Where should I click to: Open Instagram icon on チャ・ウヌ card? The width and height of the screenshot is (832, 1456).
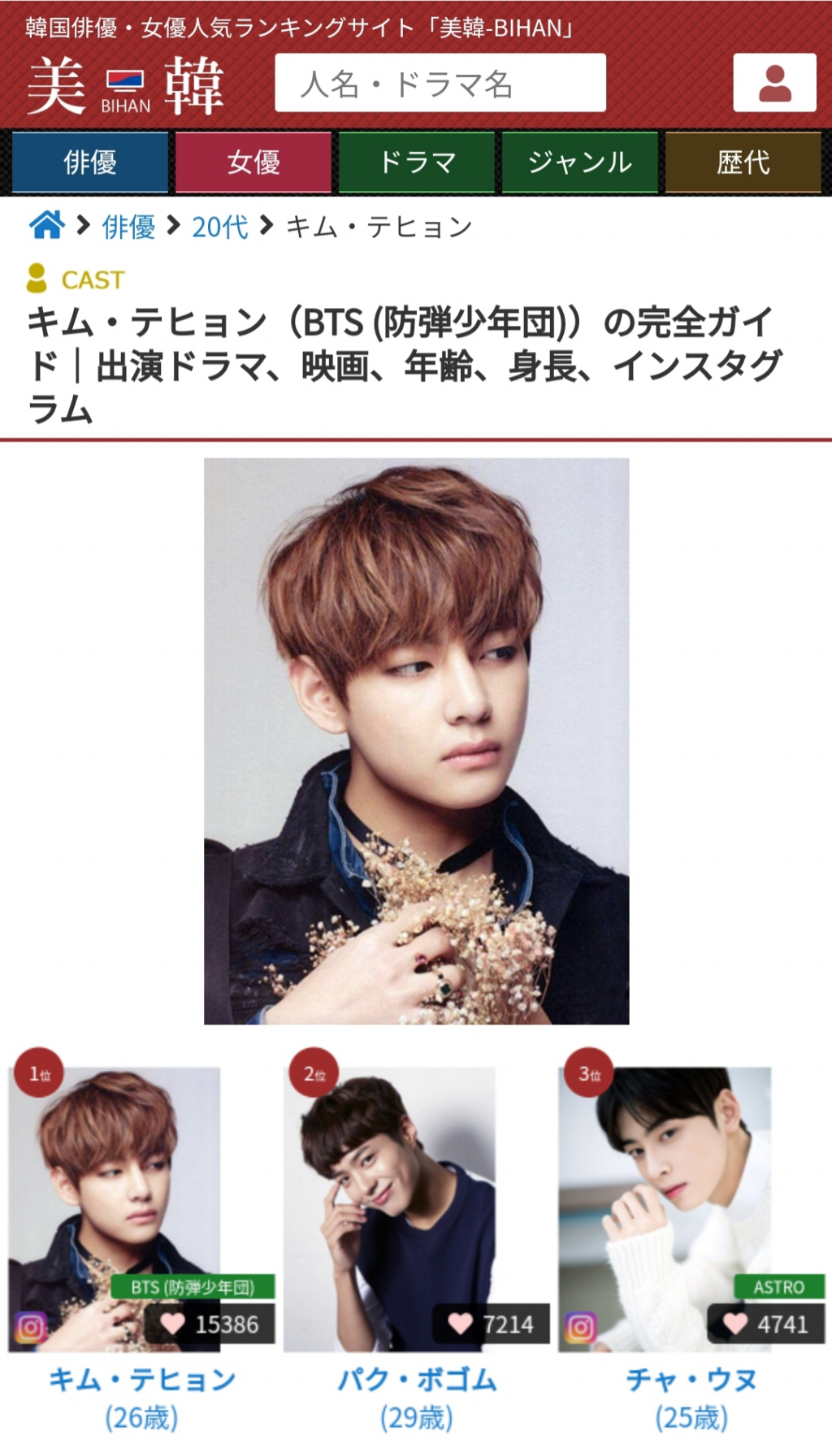[581, 1328]
